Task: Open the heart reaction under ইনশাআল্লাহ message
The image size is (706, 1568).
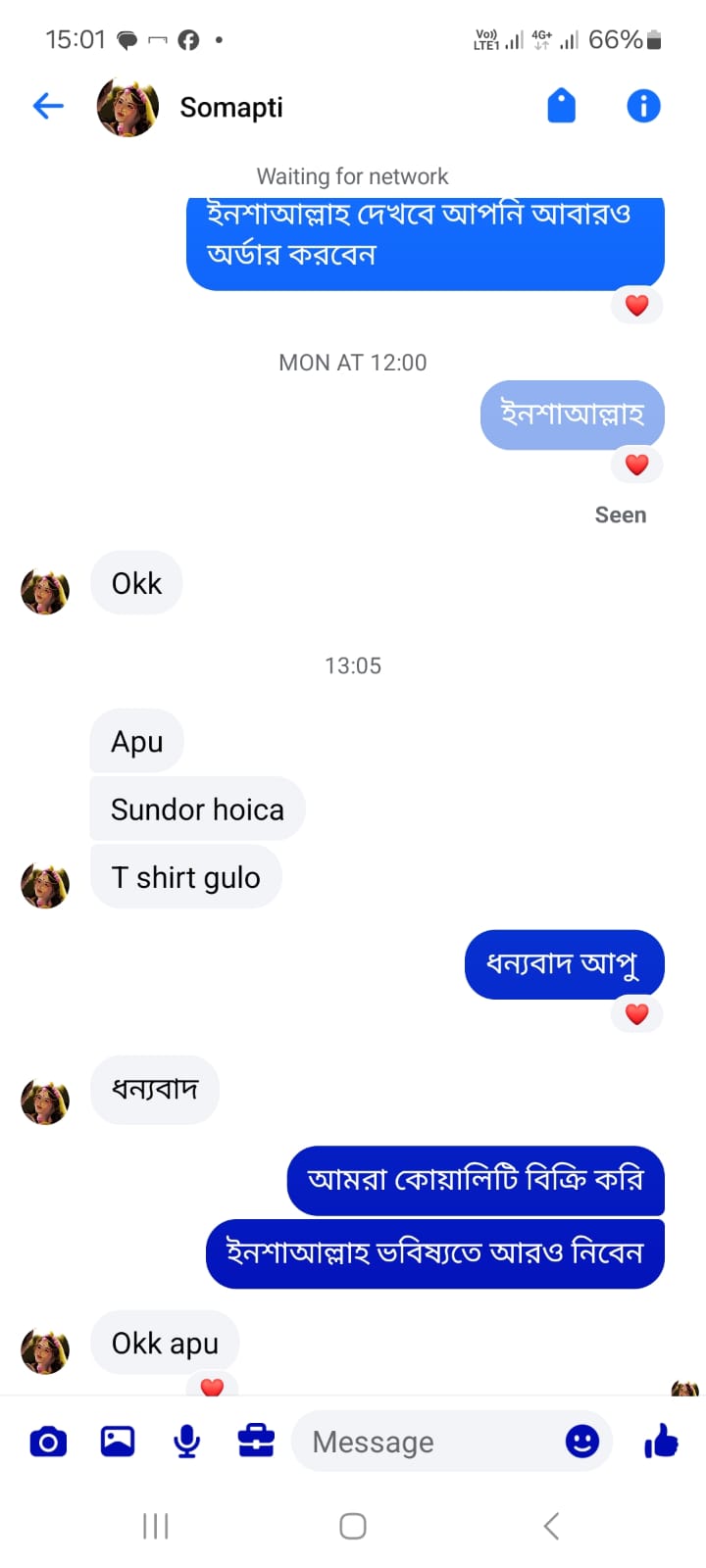Action: [x=636, y=465]
